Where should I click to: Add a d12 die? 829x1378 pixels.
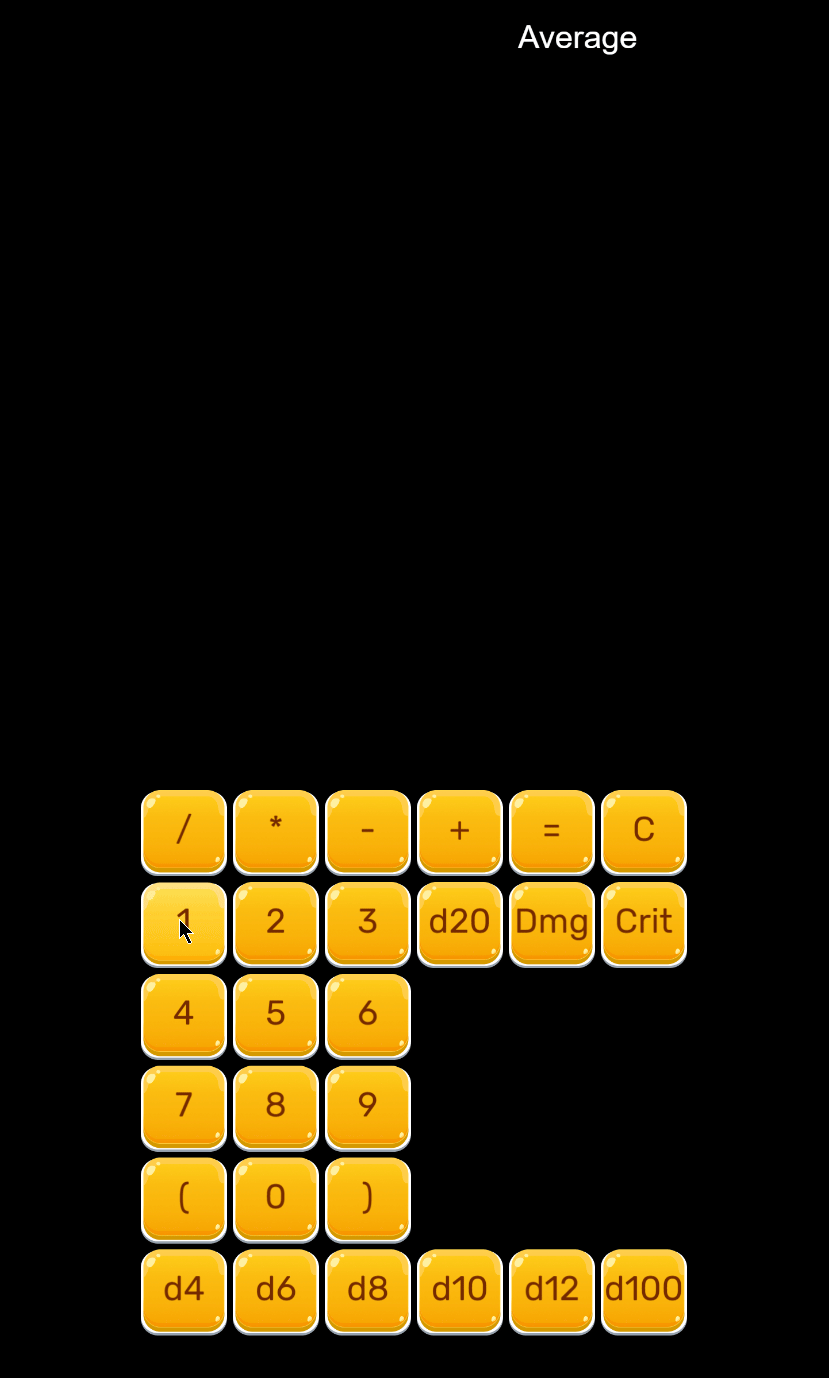(552, 1291)
